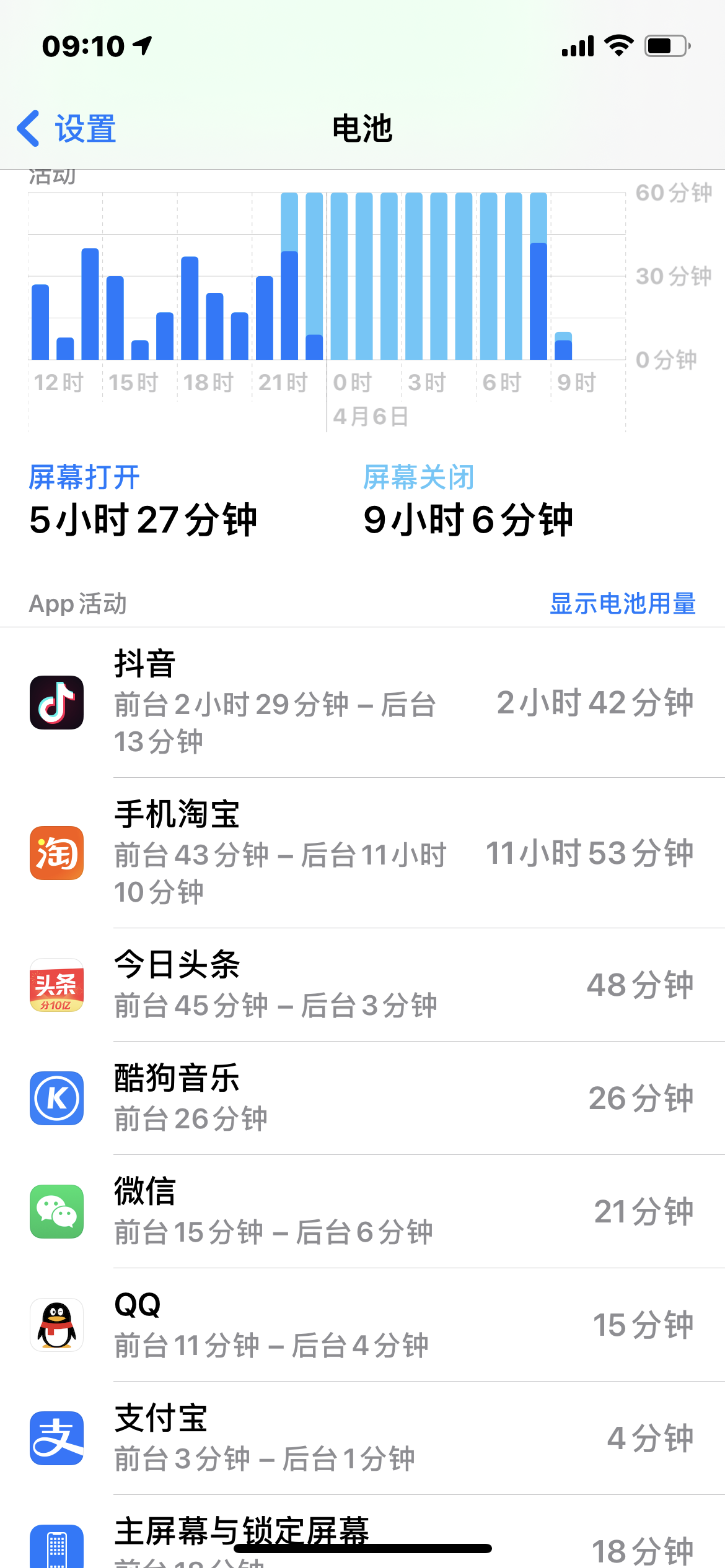The image size is (725, 1568).
Task: Select the 手机淘宝 activity row
Action: tap(362, 853)
